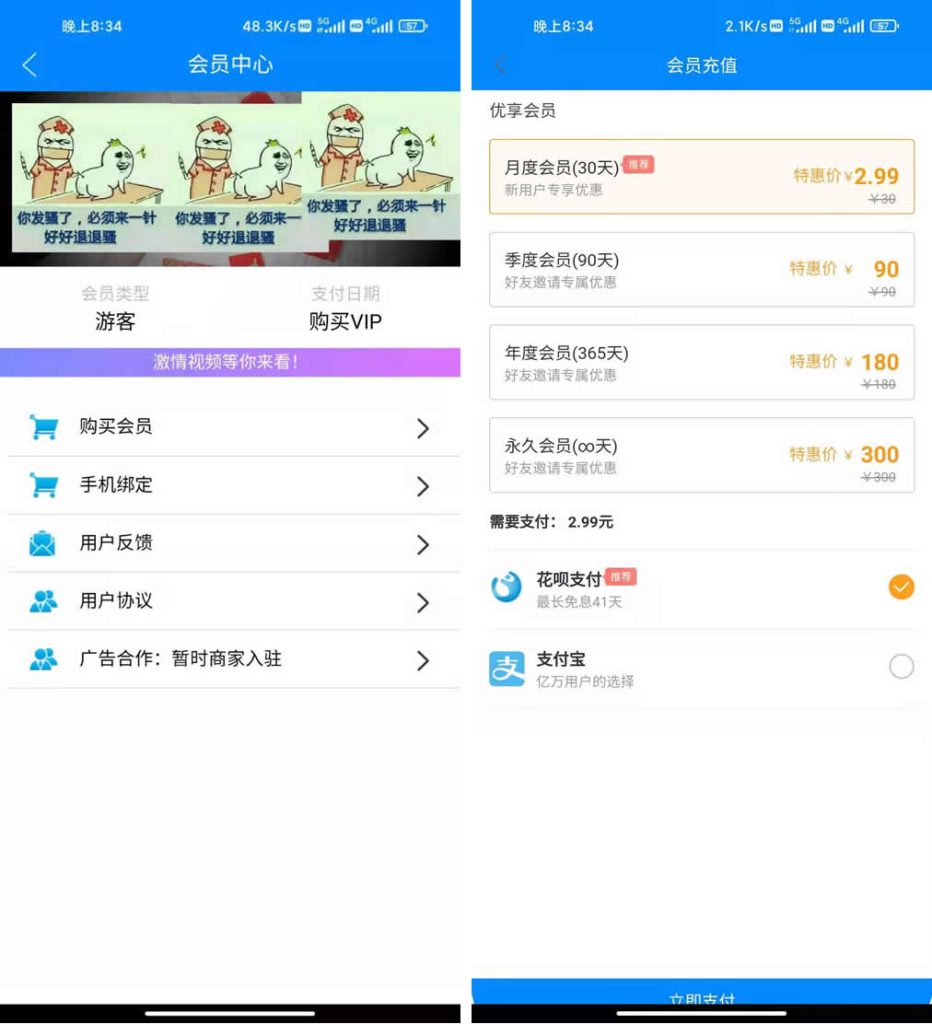This screenshot has height=1024, width=932.
Task: Expand the 购买会员 row chevron
Action: click(423, 427)
